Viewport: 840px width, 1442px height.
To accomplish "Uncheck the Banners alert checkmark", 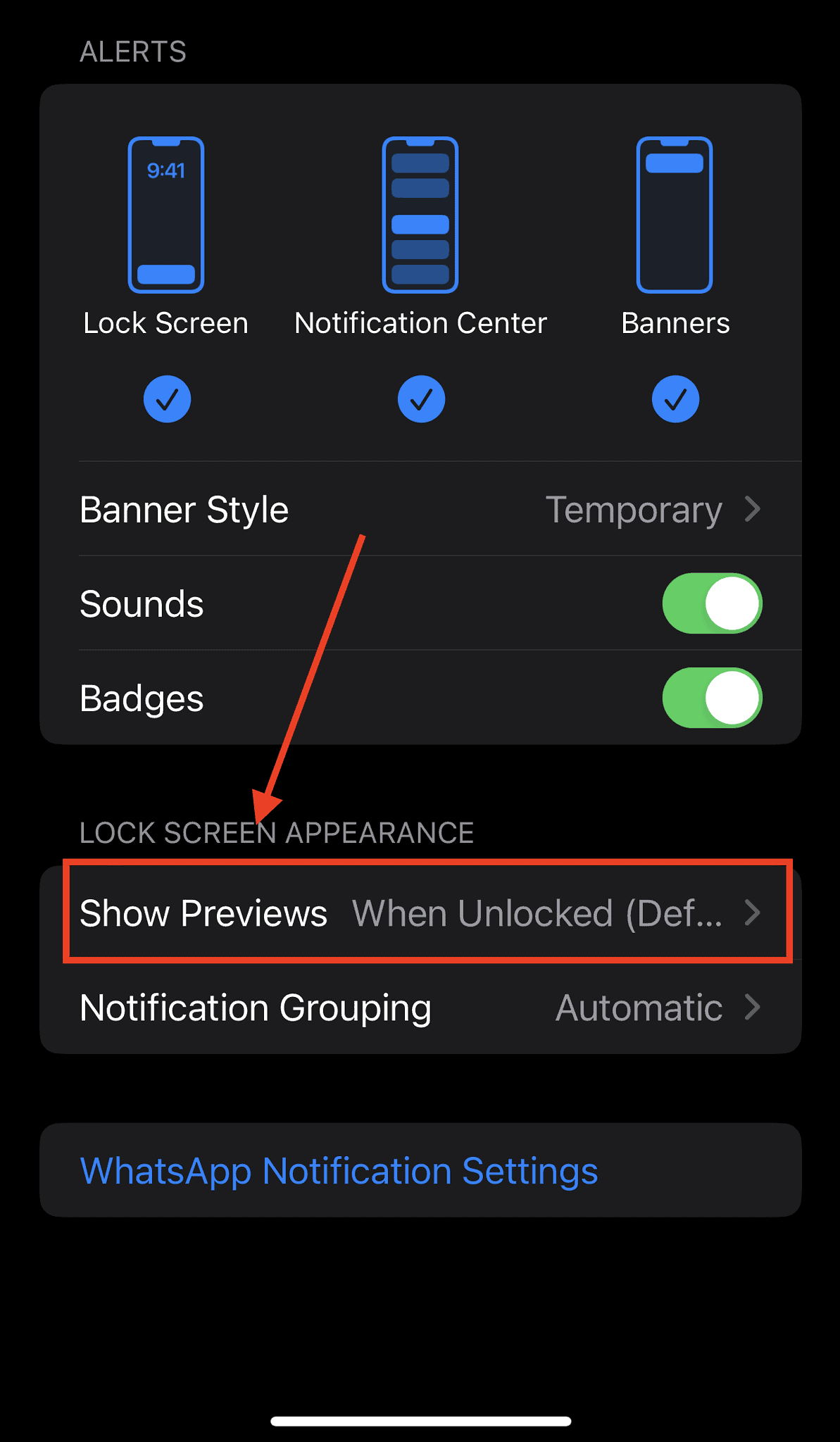I will (675, 399).
